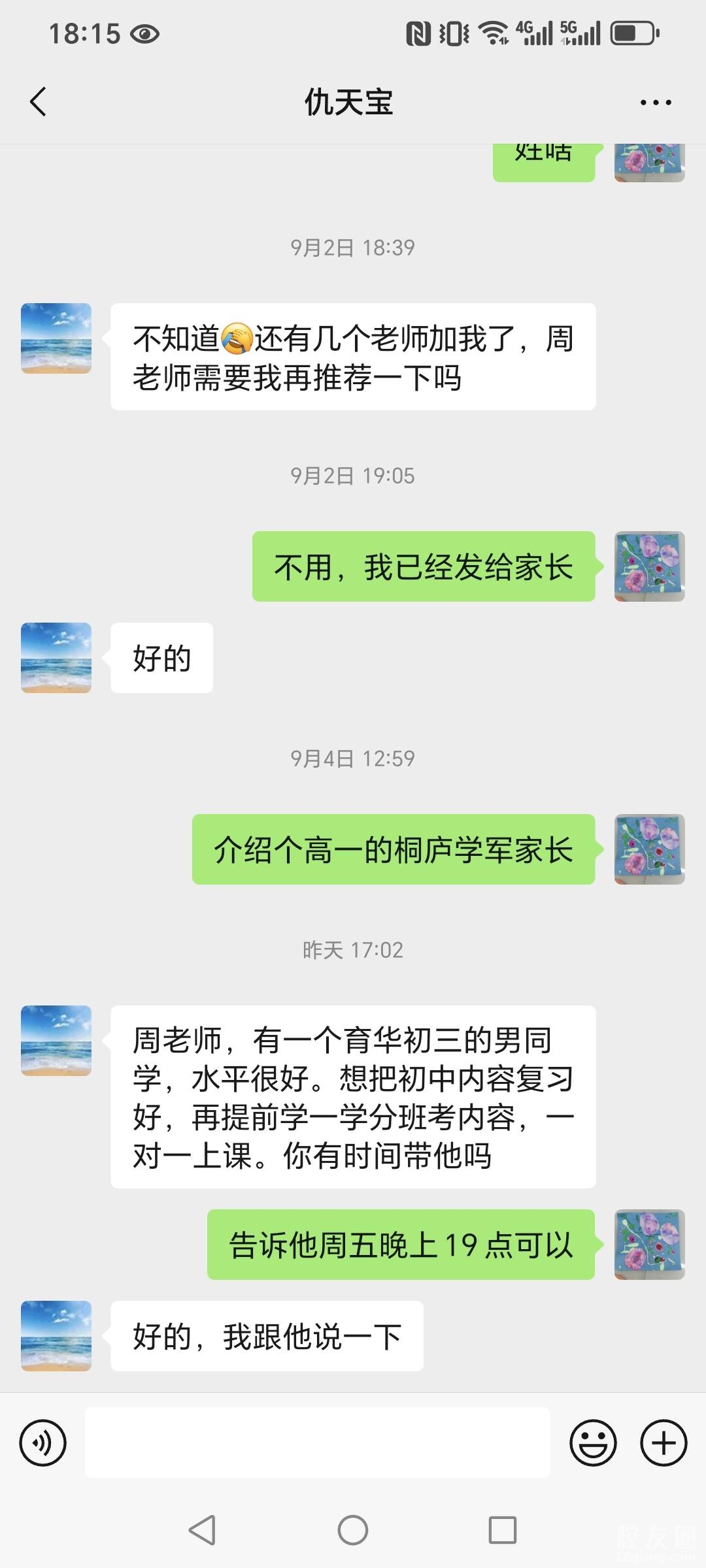The image size is (706, 1568).
Task: Switch to voice message input
Action: coord(43,1443)
